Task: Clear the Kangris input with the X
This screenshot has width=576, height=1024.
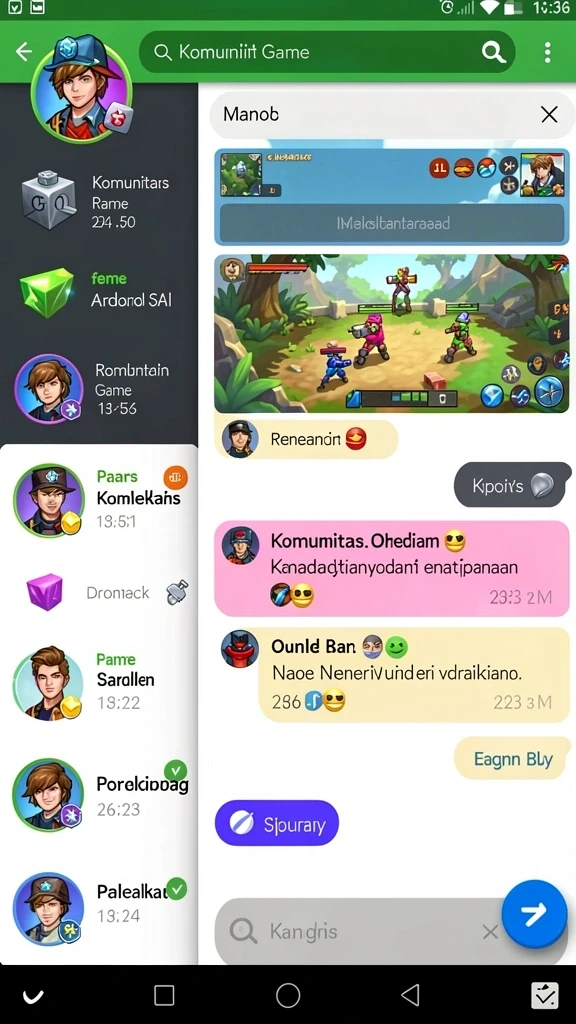Action: click(490, 932)
